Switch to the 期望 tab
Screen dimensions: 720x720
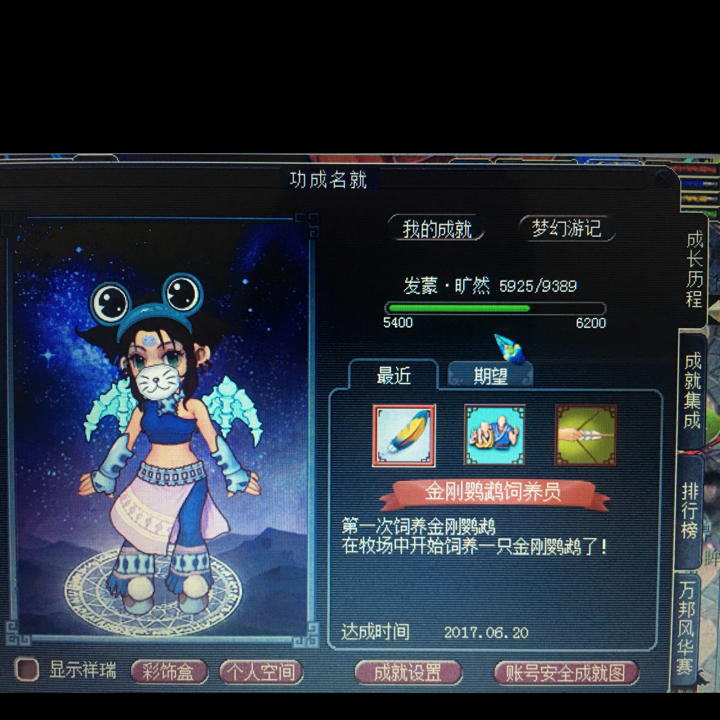(x=490, y=376)
